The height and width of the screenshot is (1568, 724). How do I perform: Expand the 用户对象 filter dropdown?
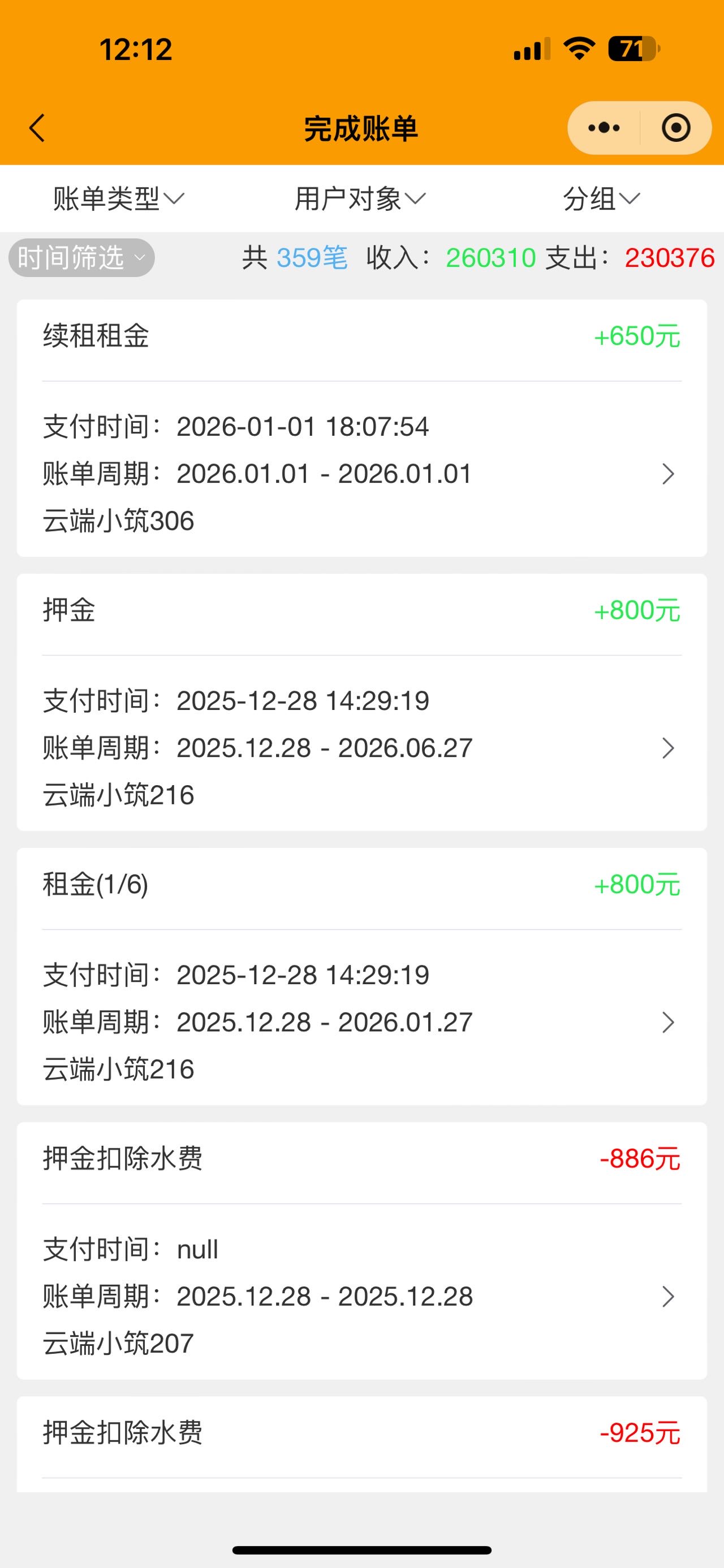click(360, 198)
